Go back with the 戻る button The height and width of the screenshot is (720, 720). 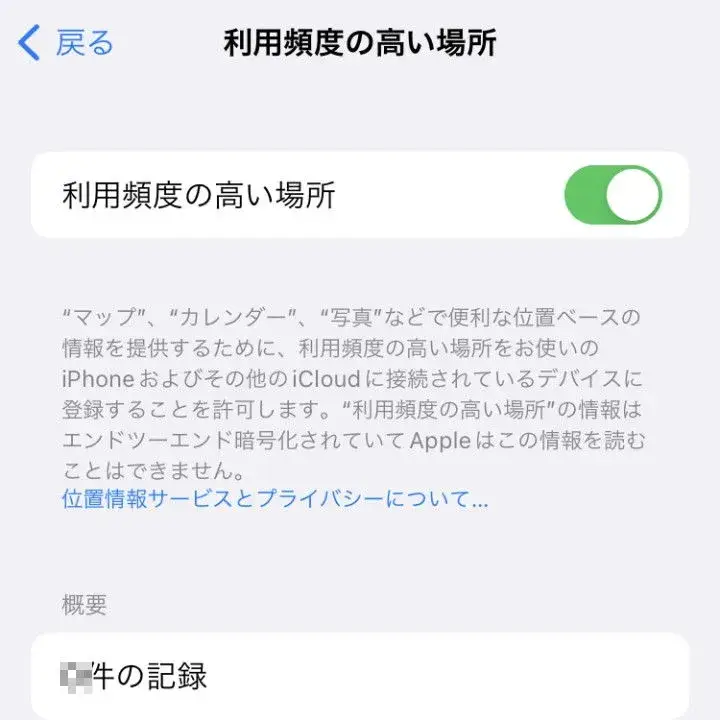(x=66, y=44)
